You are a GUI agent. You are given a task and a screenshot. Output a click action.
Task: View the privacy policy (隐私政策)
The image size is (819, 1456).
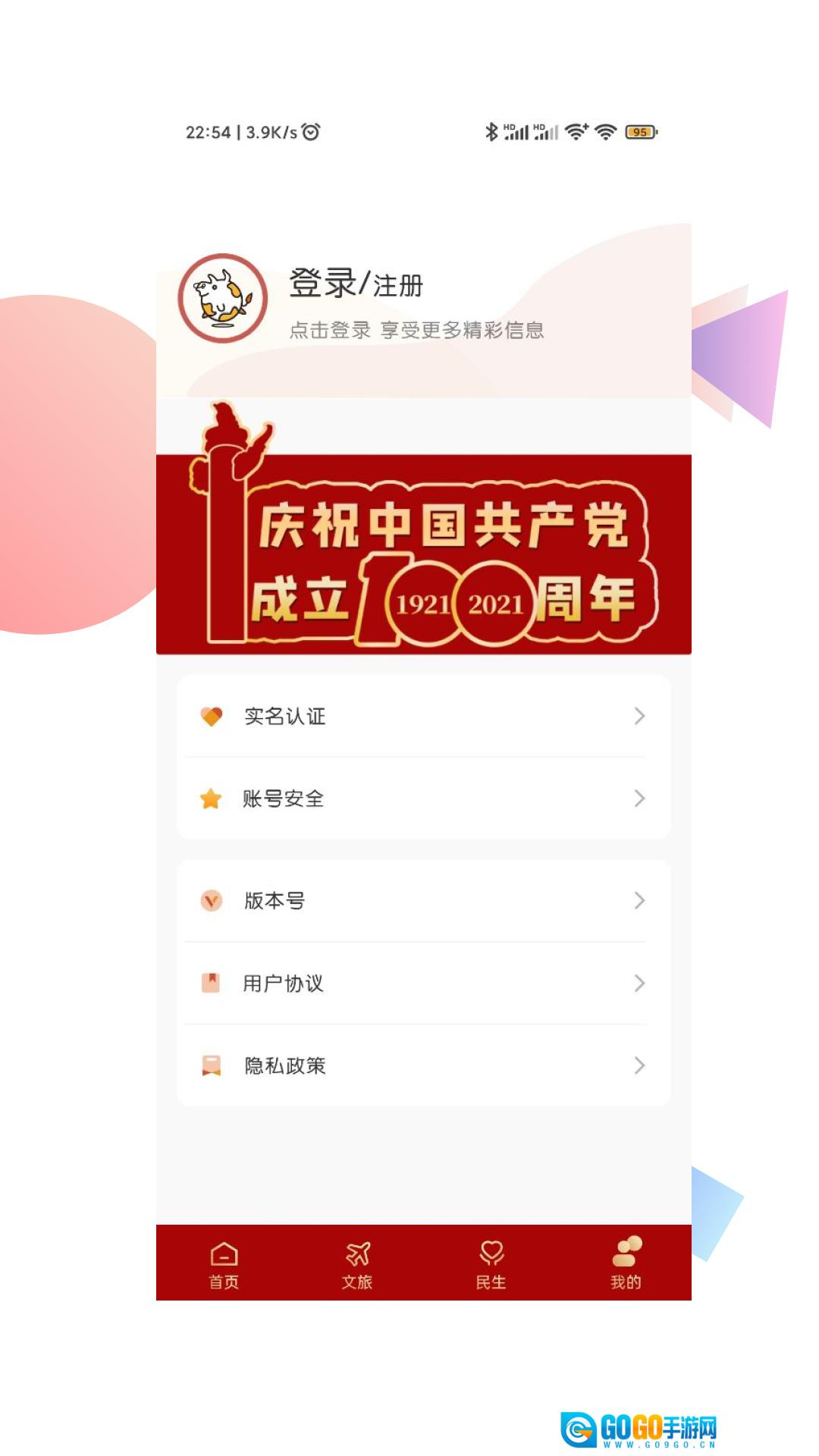click(x=423, y=1065)
